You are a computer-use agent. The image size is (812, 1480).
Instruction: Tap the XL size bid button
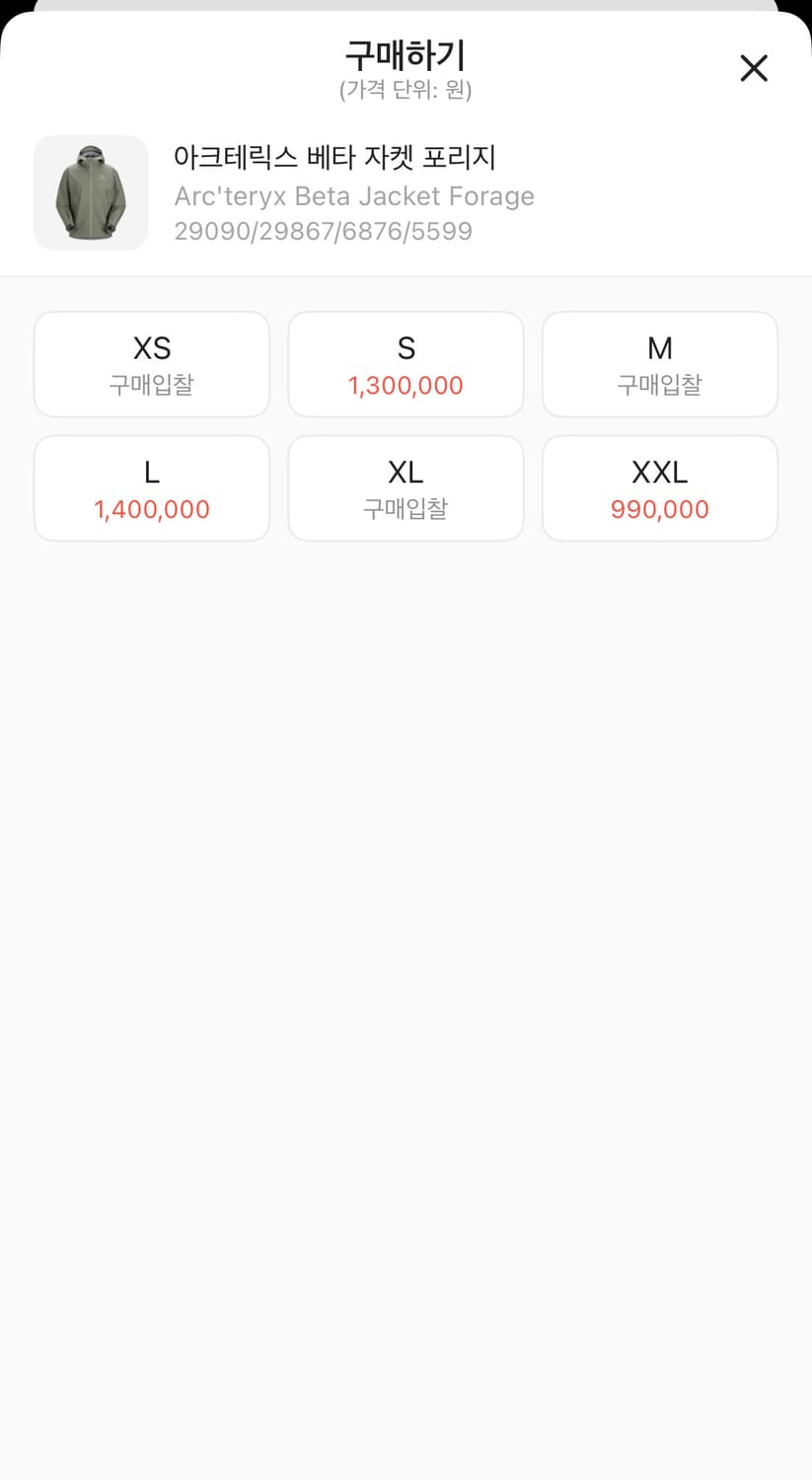tap(406, 488)
